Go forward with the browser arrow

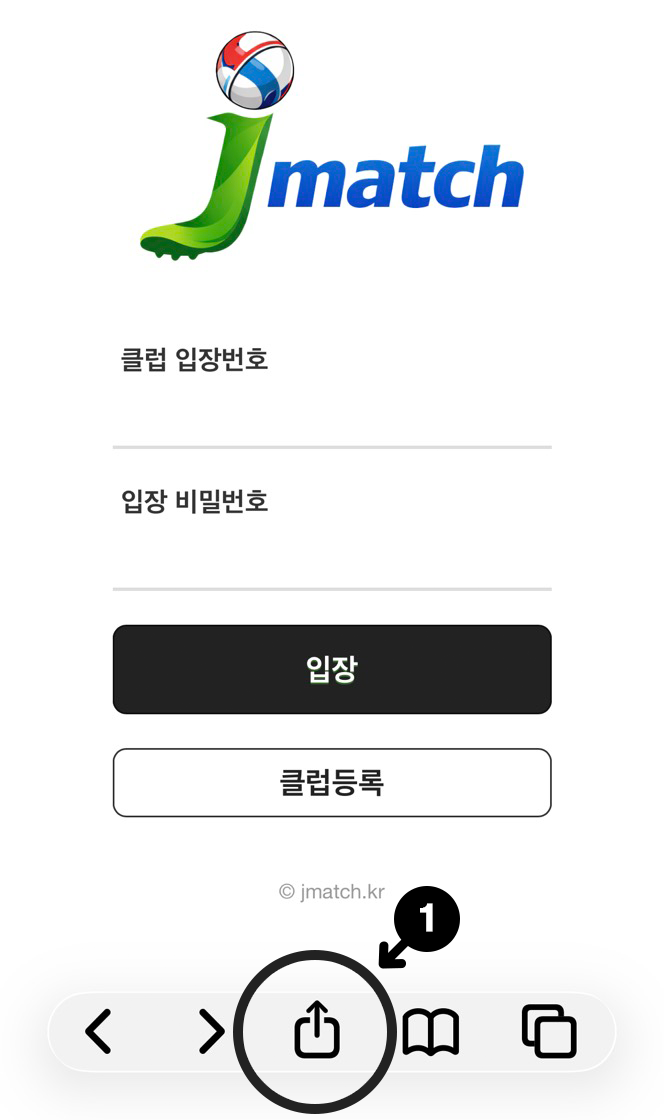[211, 1031]
